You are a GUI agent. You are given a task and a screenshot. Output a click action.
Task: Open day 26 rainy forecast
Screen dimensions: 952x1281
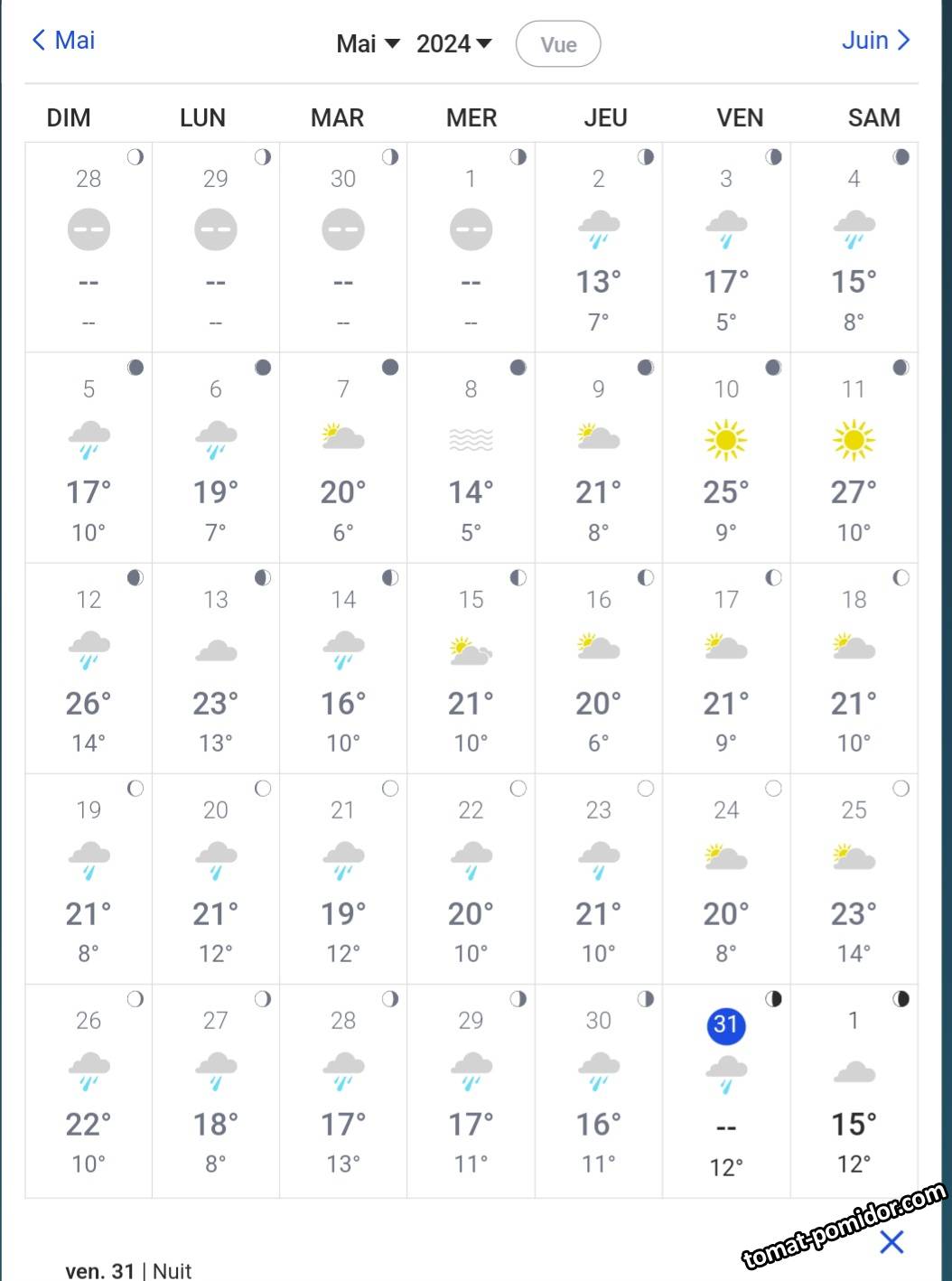[89, 1089]
